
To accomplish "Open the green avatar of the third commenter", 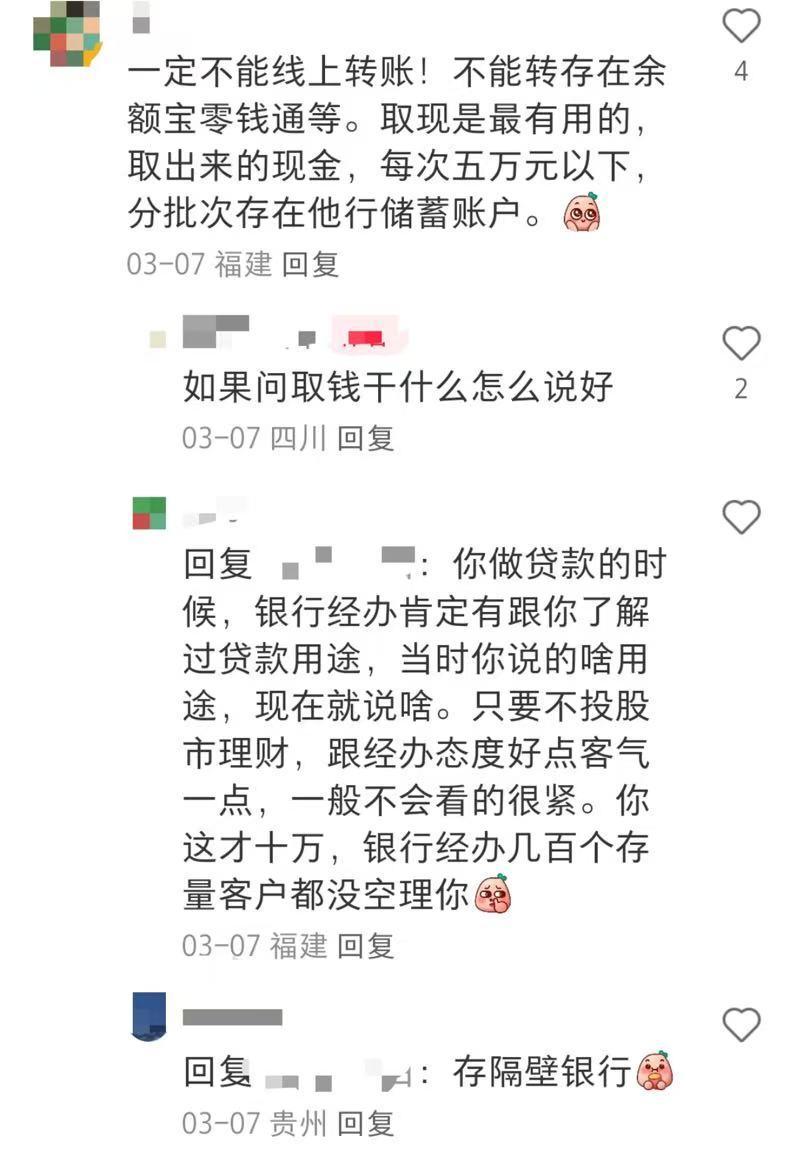I will pos(148,515).
